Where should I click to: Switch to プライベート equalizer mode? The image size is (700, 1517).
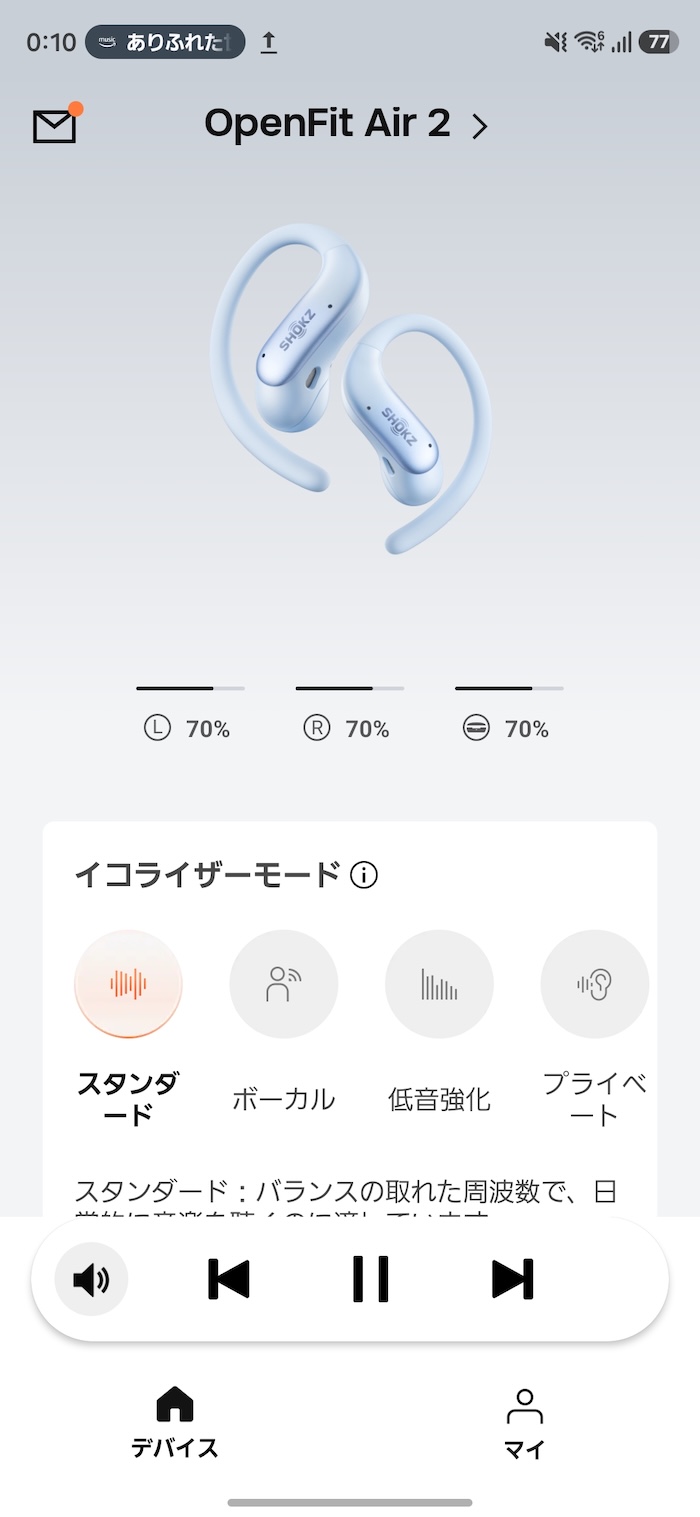click(595, 984)
